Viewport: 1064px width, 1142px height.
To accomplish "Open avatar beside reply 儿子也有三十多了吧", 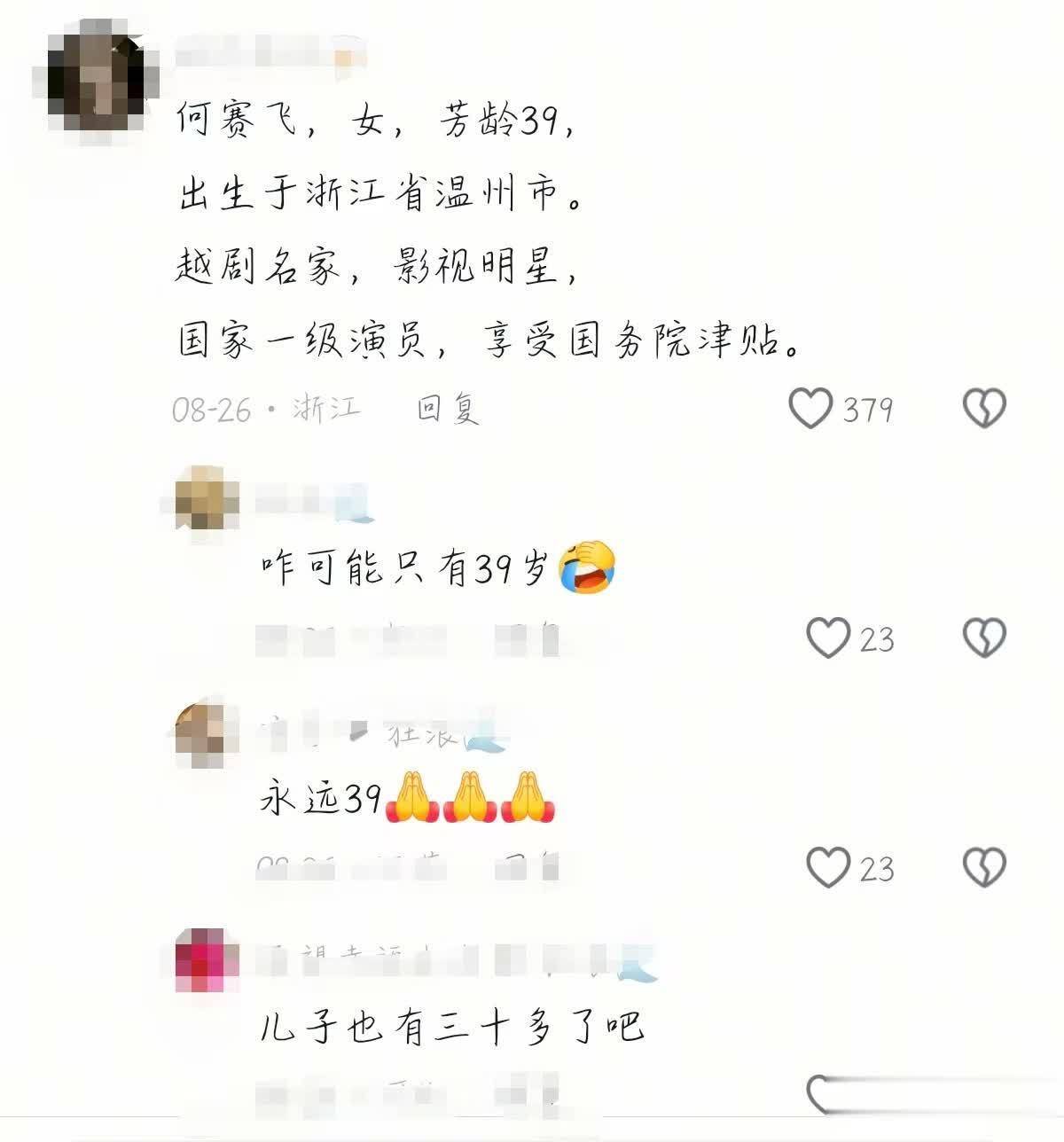I will [207, 959].
